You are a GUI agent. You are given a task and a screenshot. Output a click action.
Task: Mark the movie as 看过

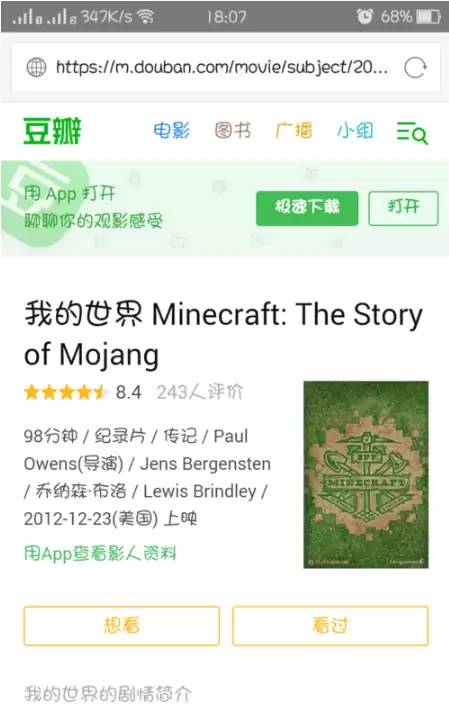click(x=330, y=626)
